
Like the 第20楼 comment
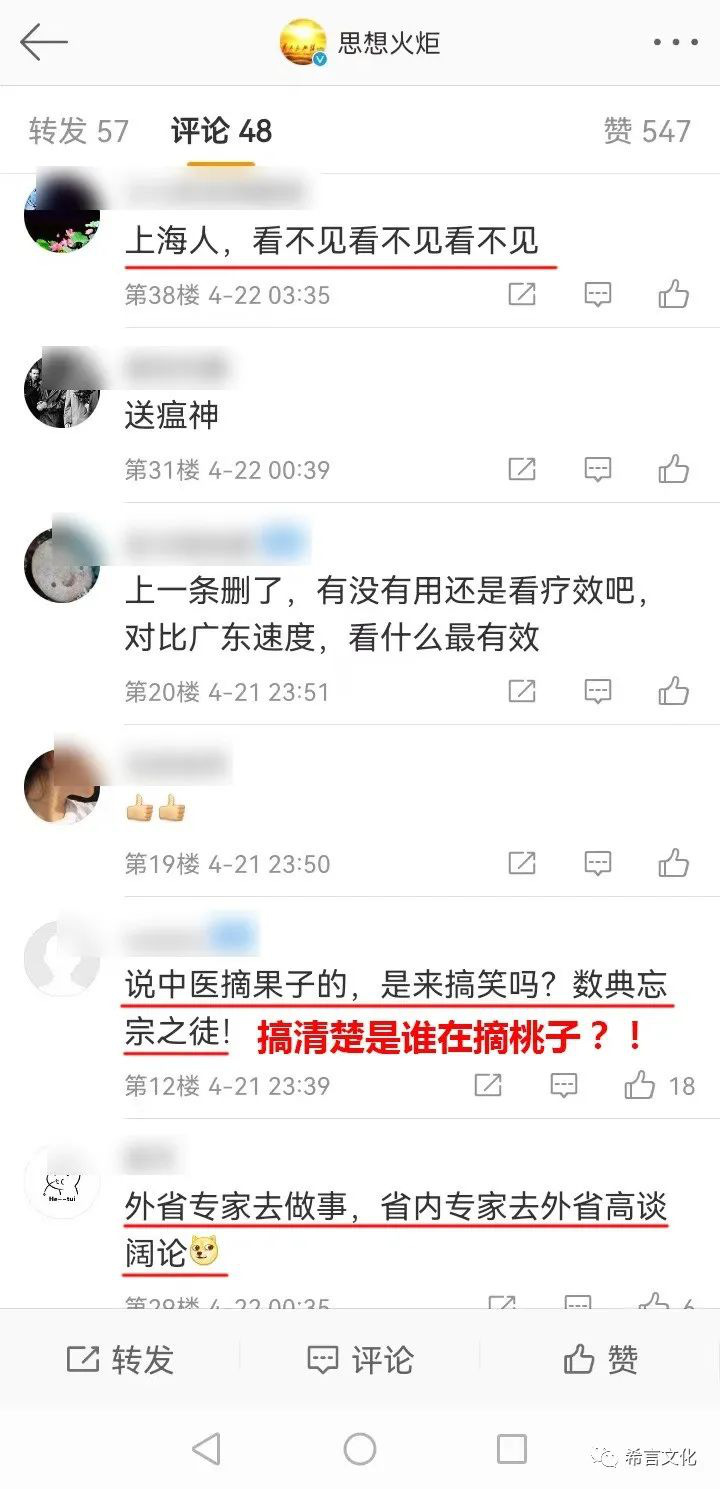coord(674,691)
